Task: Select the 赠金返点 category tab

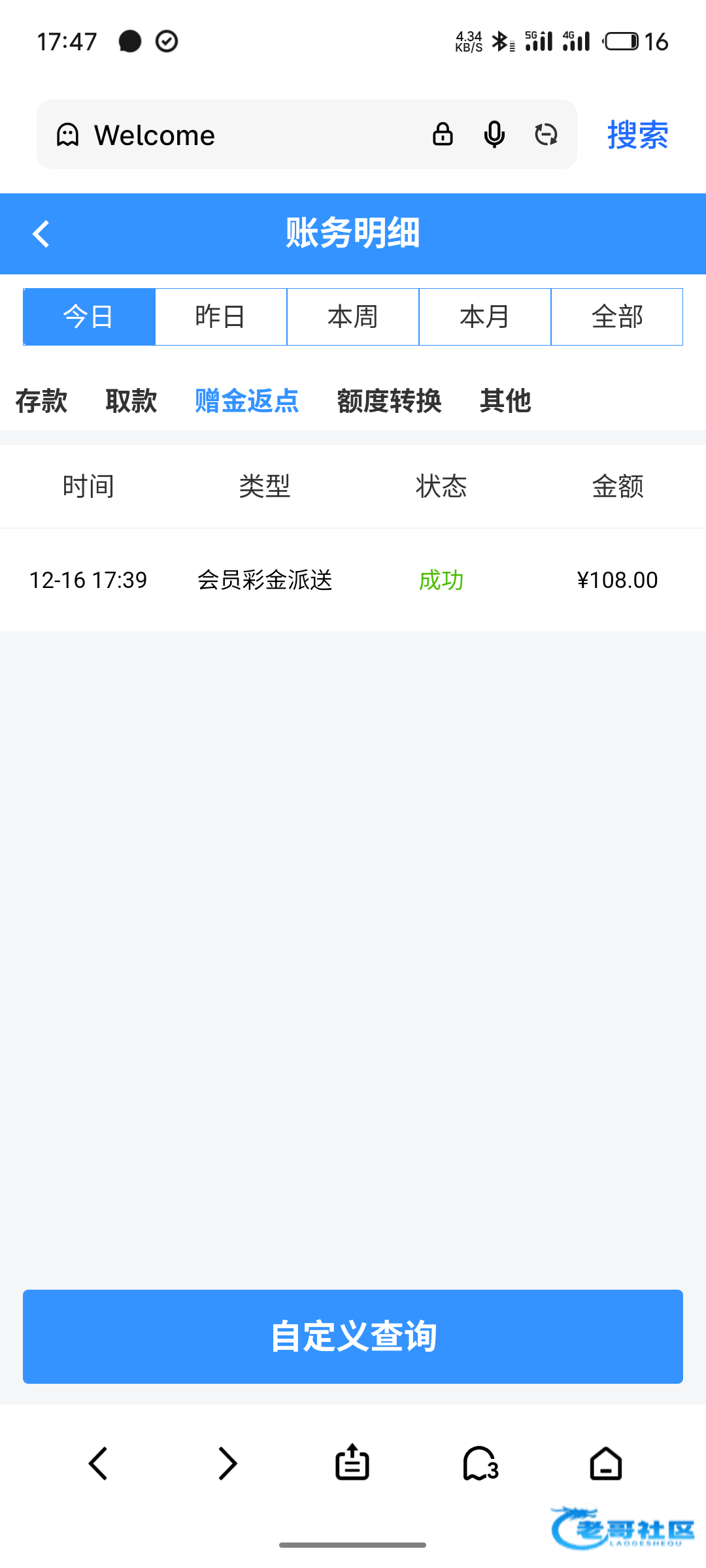Action: point(247,400)
